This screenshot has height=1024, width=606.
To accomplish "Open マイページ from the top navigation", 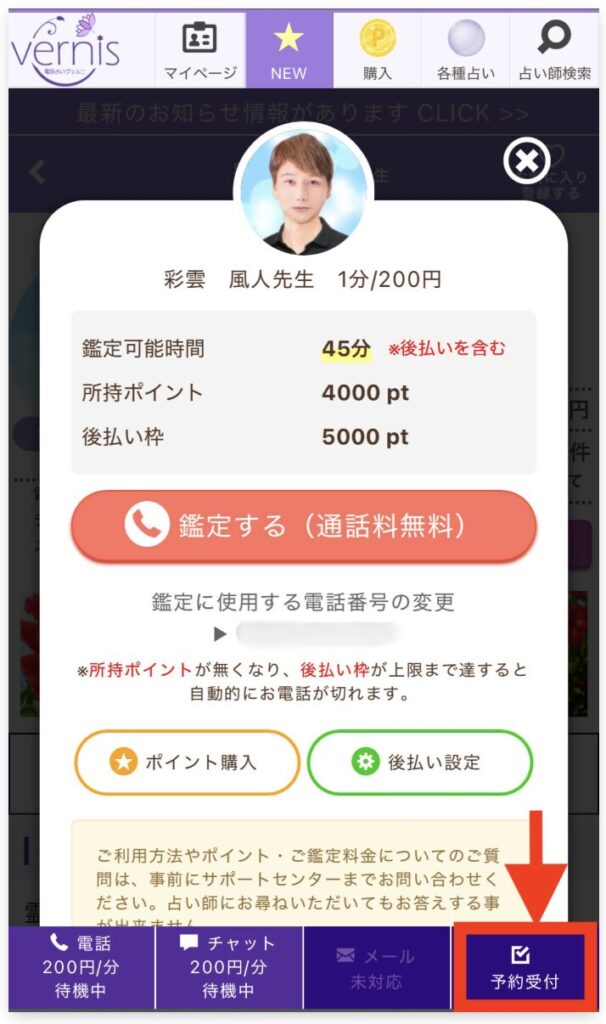I will pyautogui.click(x=200, y=50).
